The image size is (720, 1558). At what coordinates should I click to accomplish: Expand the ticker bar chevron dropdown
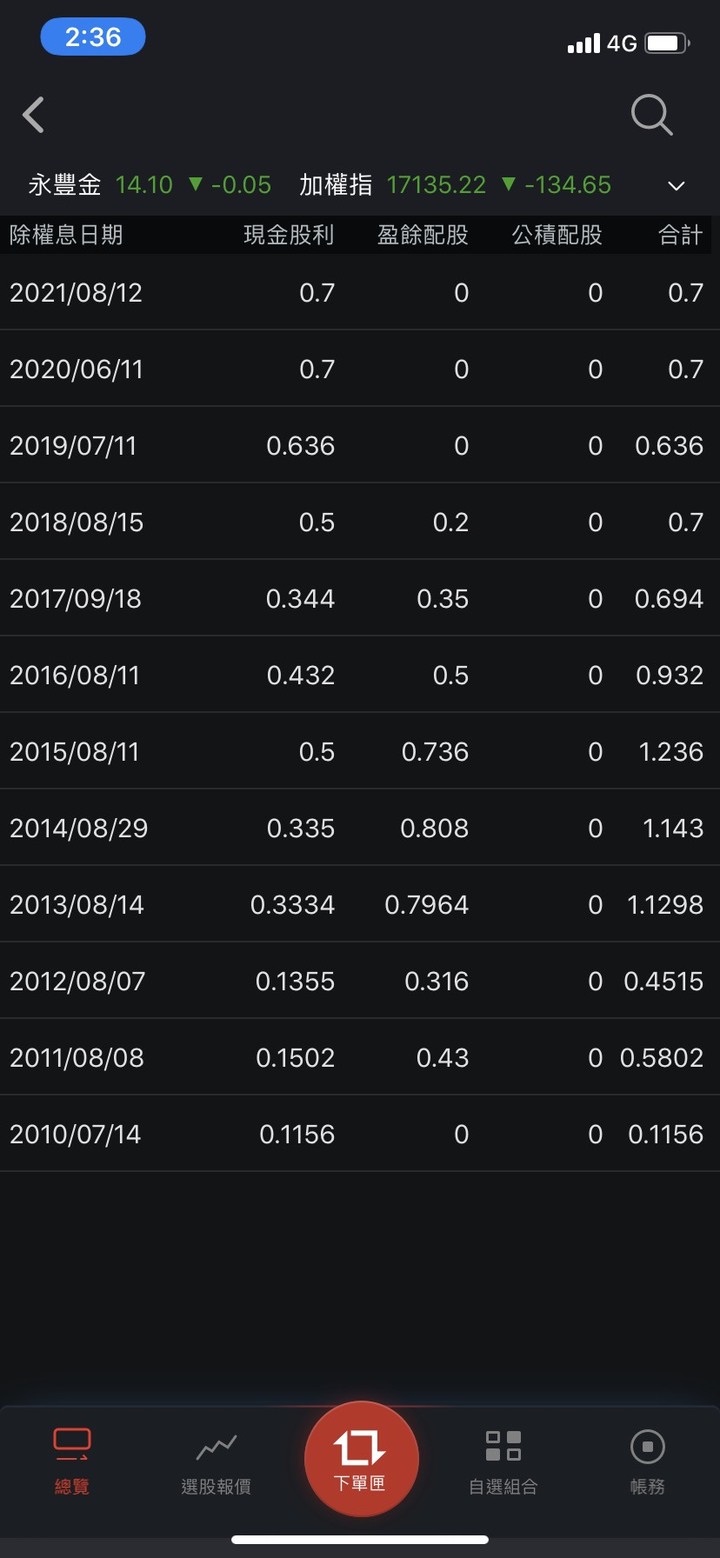coord(676,186)
